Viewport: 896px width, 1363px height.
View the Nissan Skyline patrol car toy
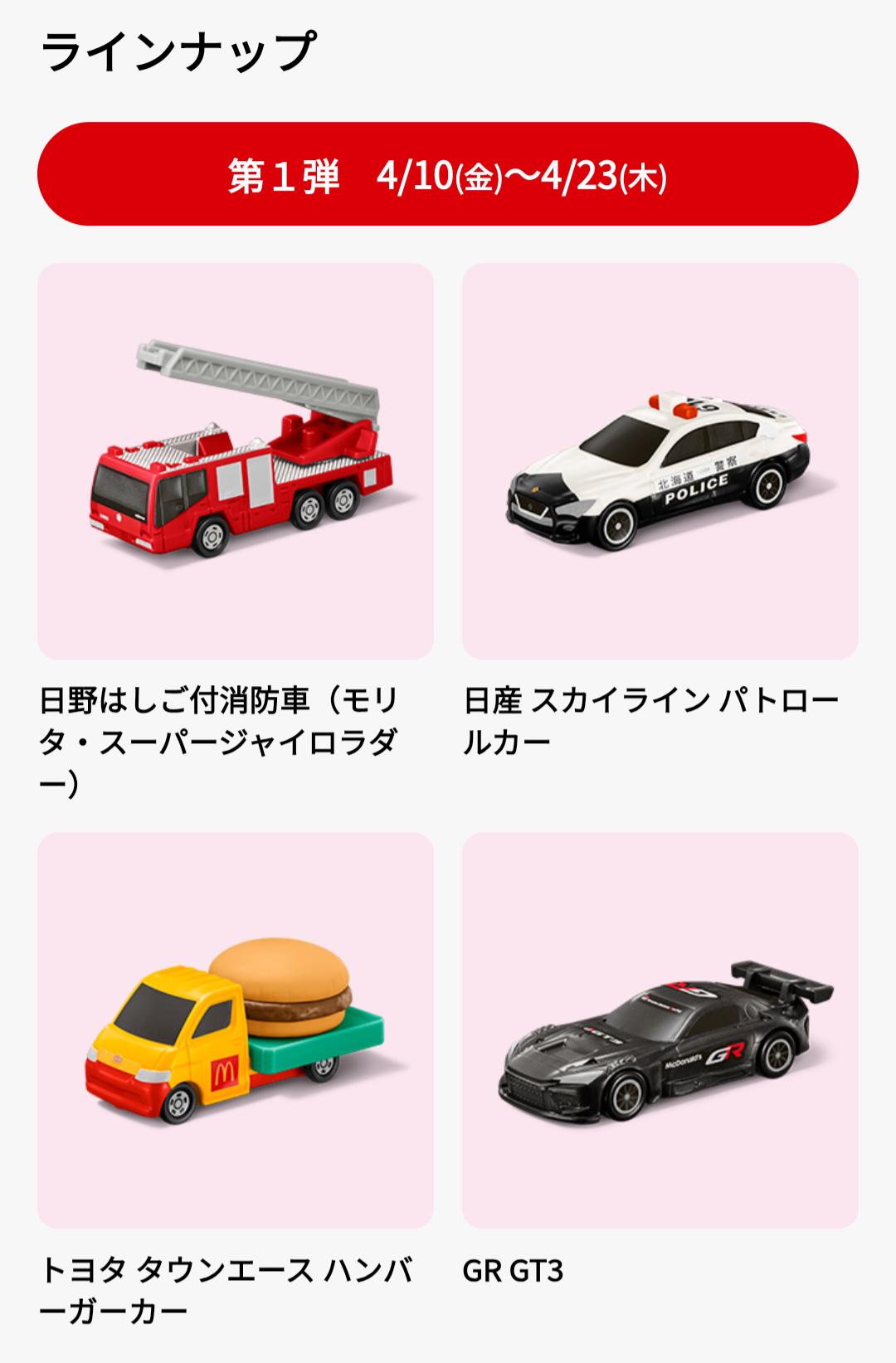tap(660, 461)
